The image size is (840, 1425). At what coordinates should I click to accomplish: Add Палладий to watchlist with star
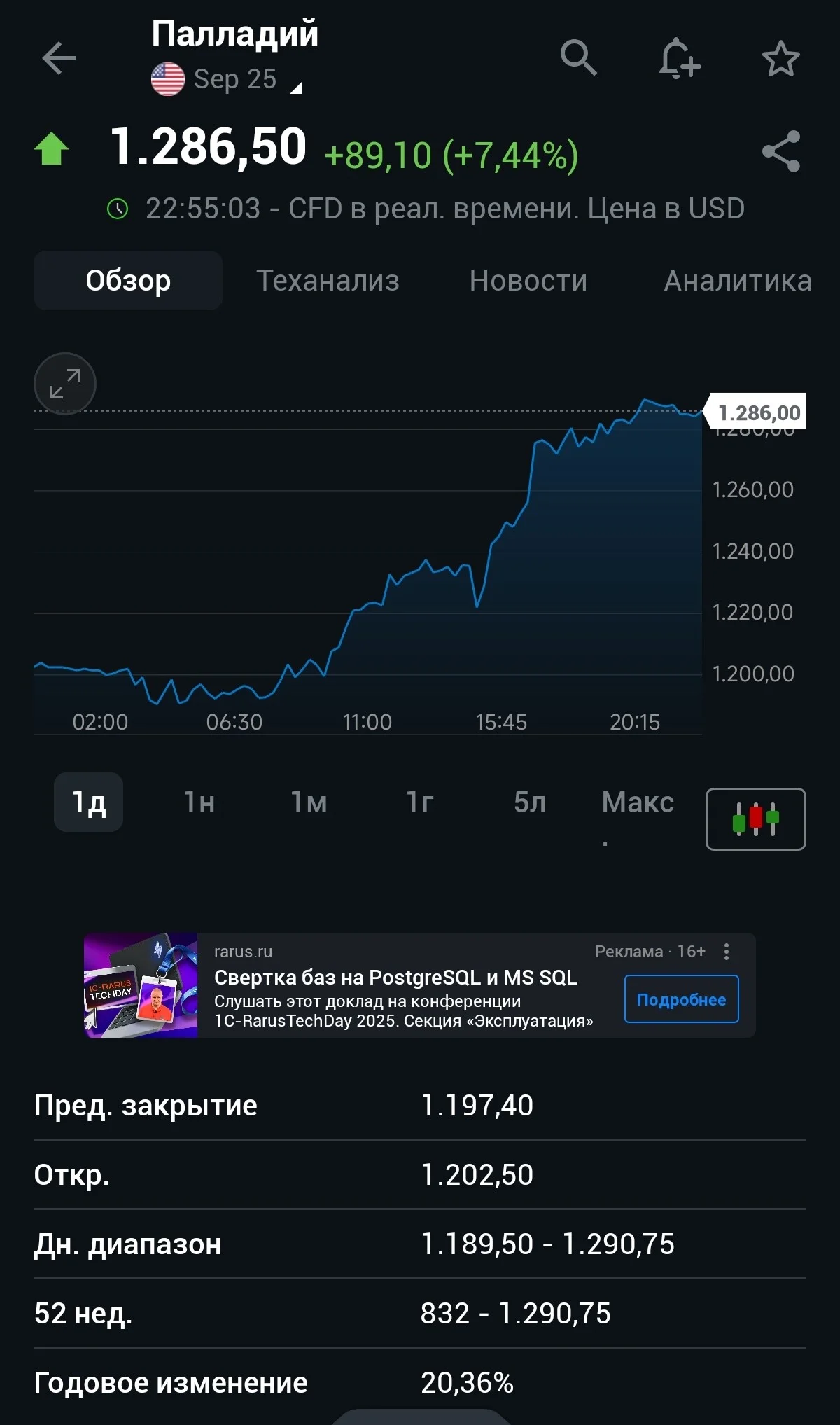click(x=780, y=58)
